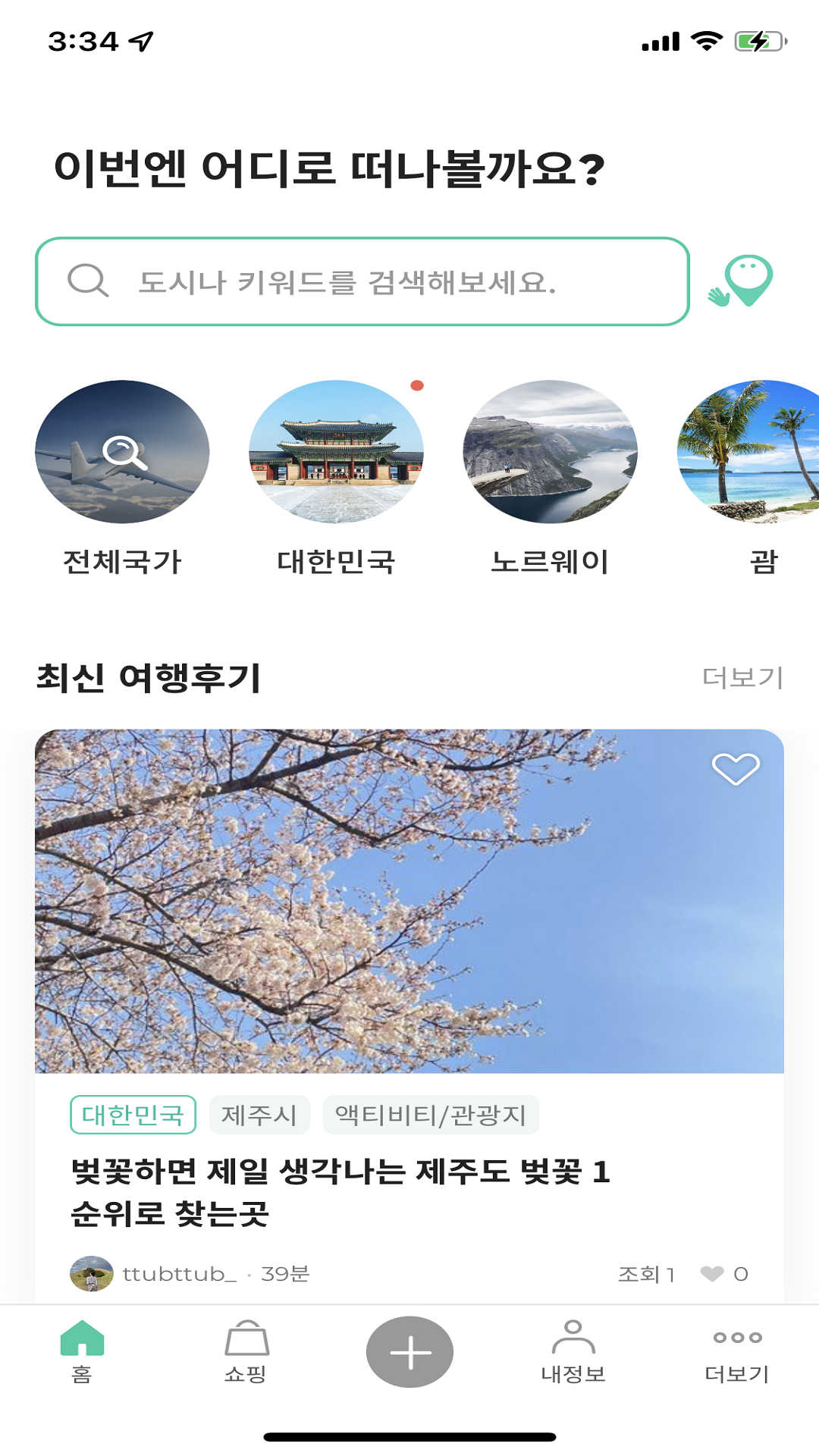Tap the city or keyword search box

362,282
